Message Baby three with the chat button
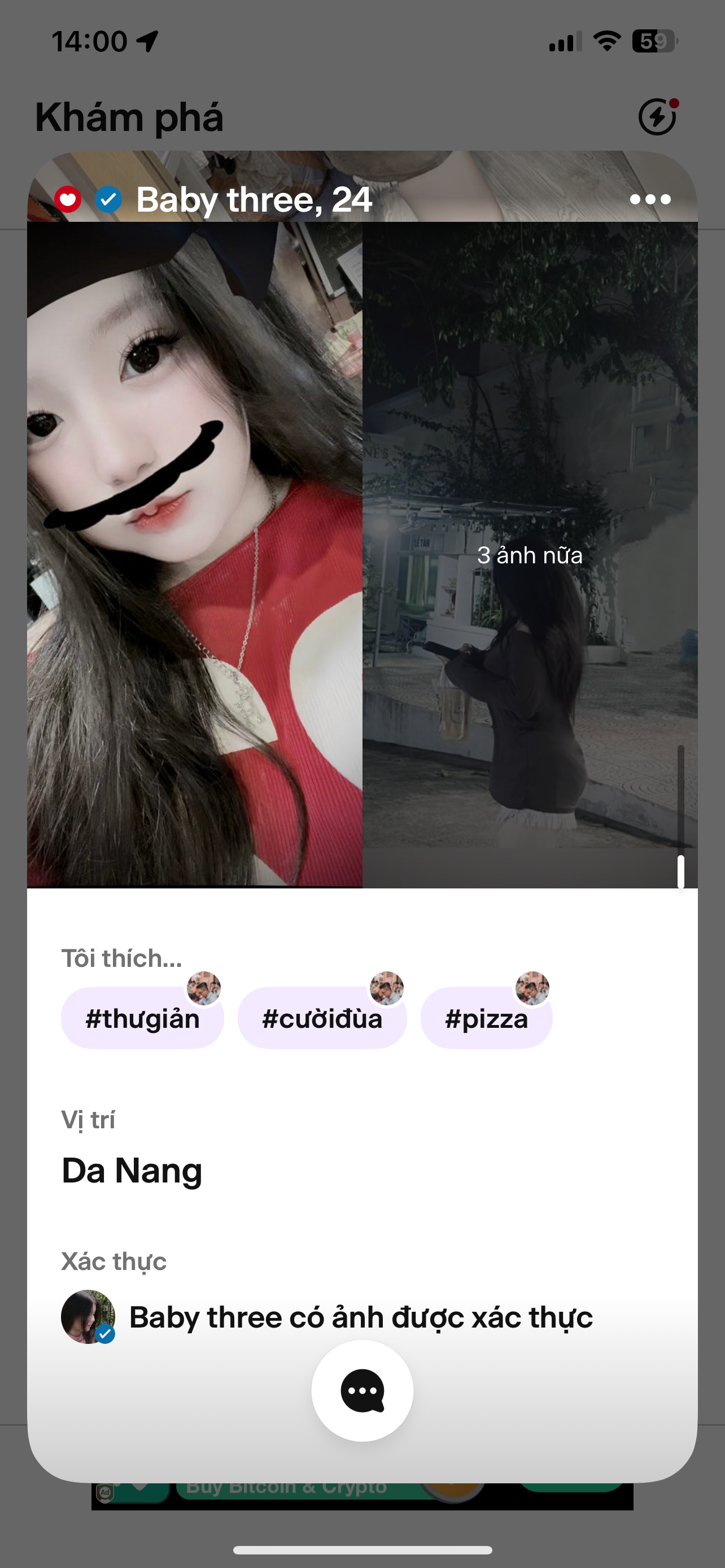The image size is (725, 1568). [x=362, y=1391]
